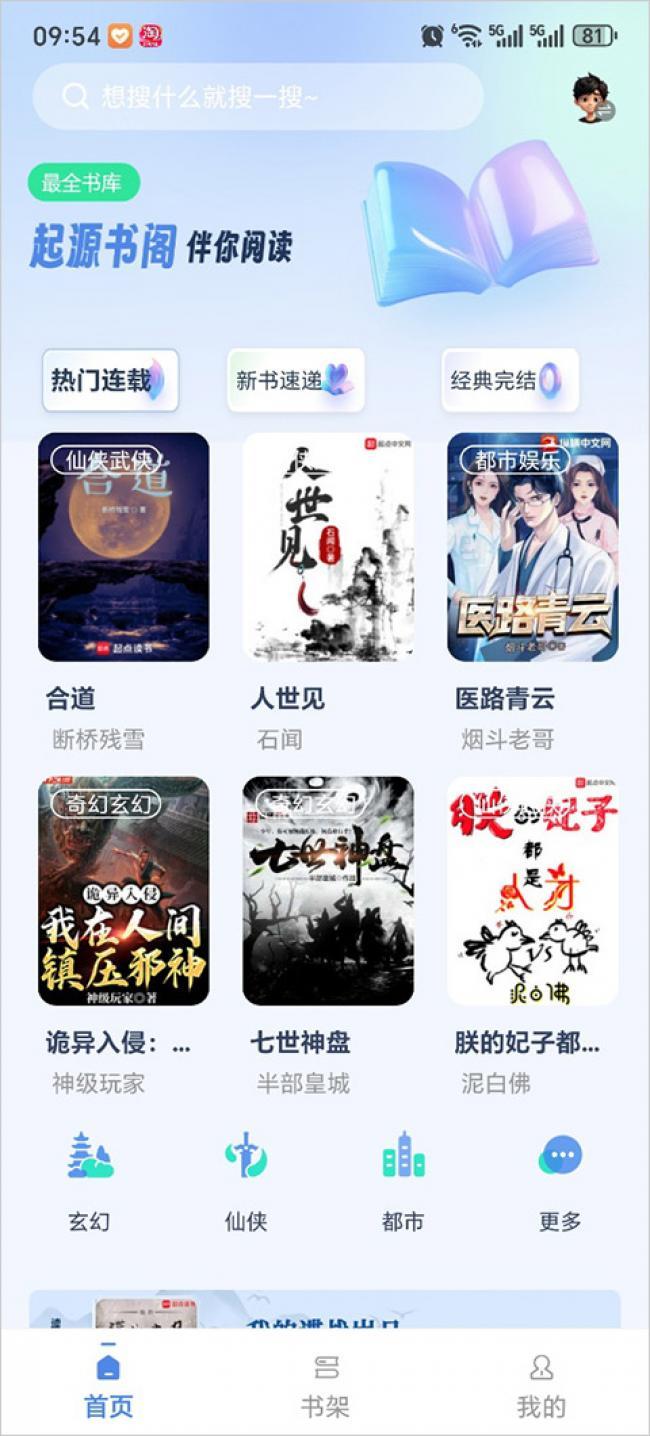Browse the 玄幻 category

tap(90, 1180)
